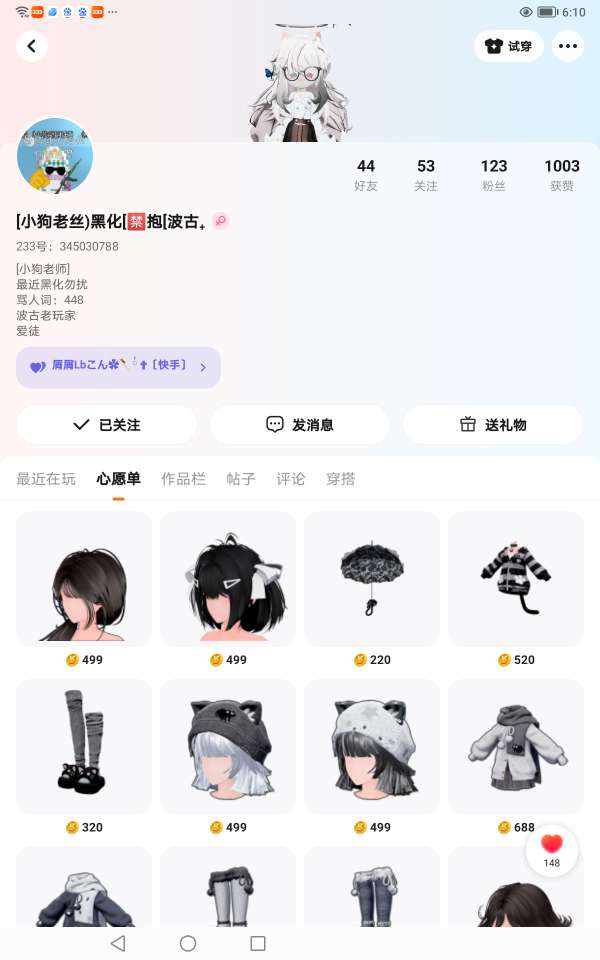Image resolution: width=600 pixels, height=960 pixels.
Task: Switch to the 穿搭 tab
Action: (341, 479)
